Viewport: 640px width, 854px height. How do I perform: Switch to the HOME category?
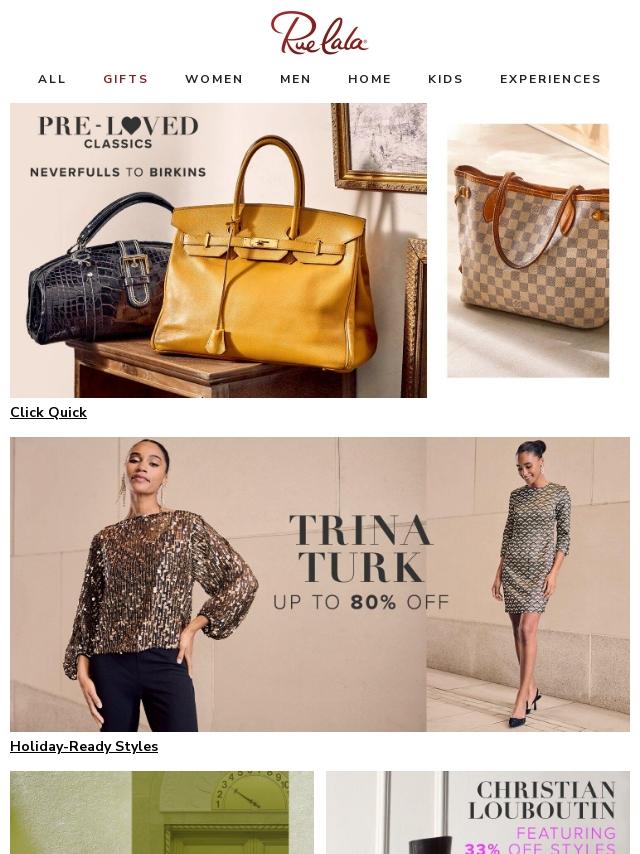370,79
